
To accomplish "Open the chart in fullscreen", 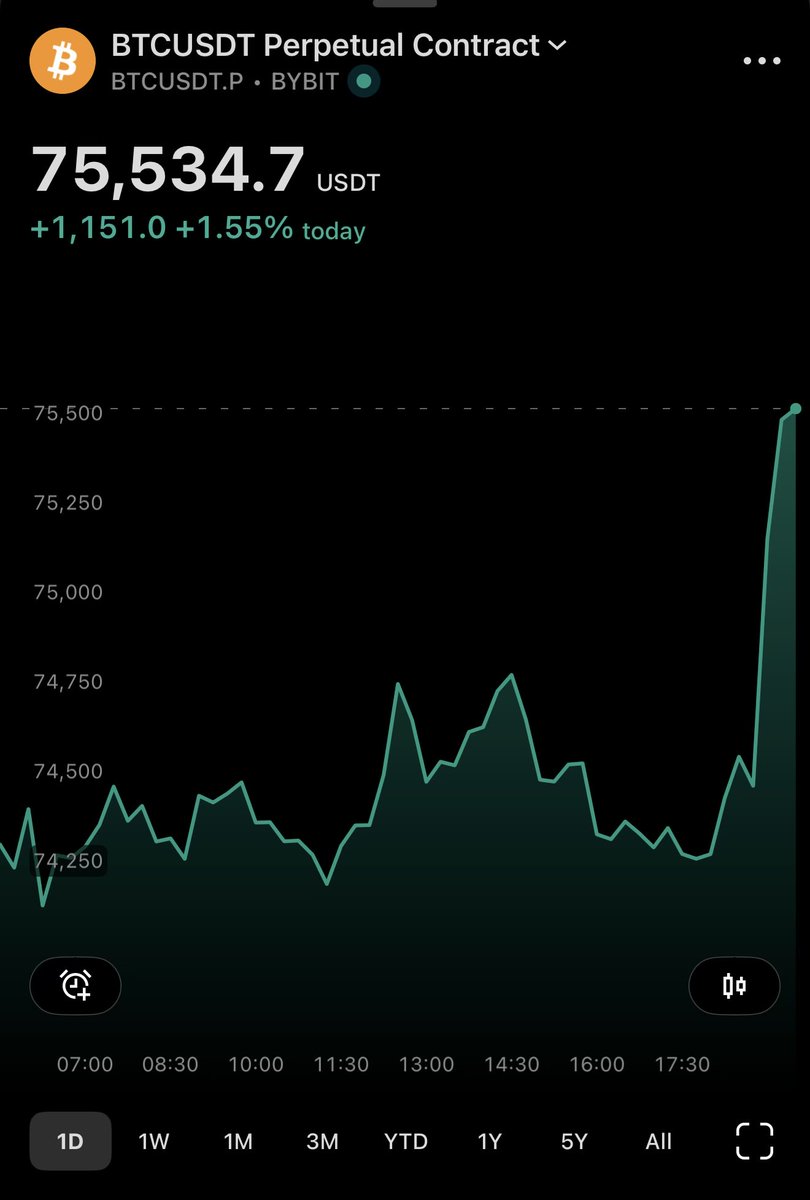I will pos(755,1141).
